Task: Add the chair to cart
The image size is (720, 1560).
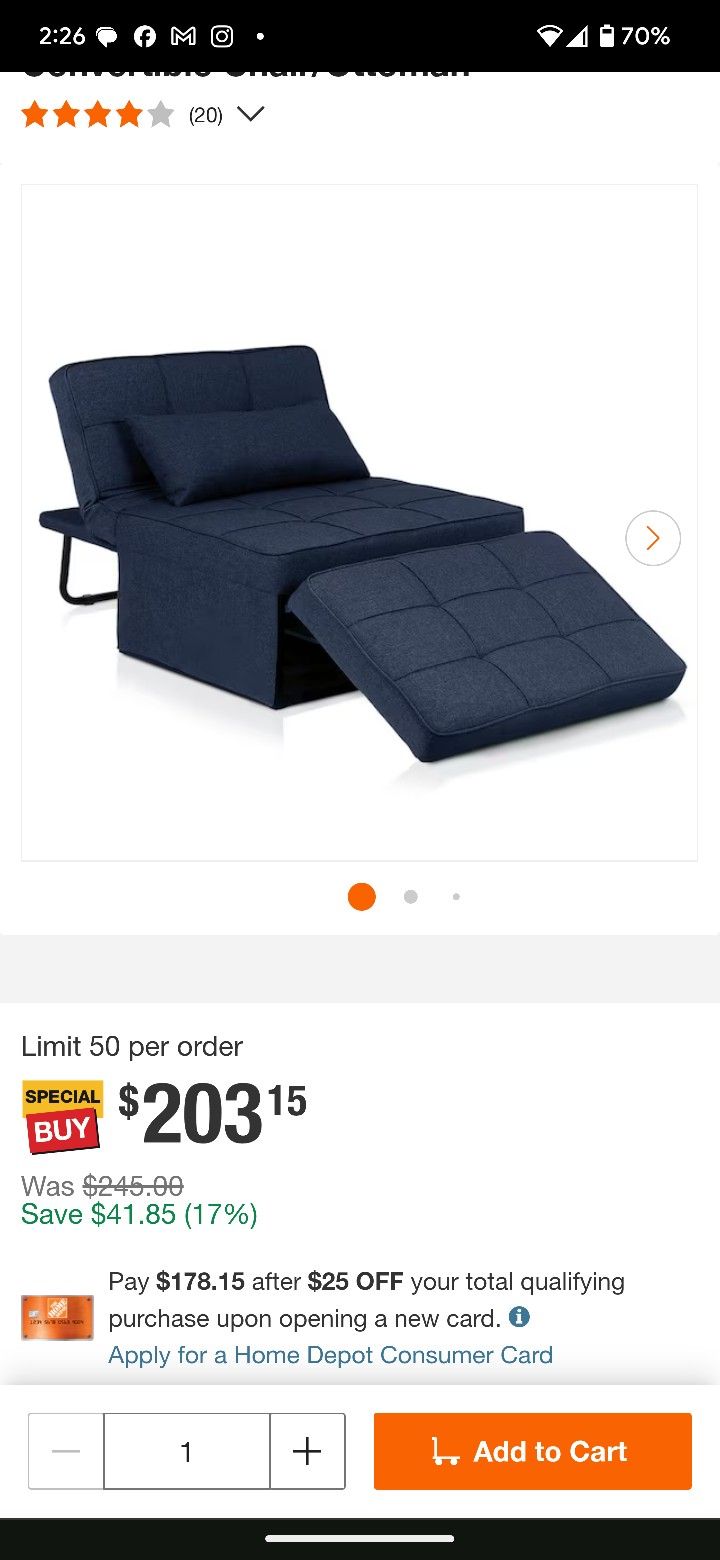Action: point(532,1451)
